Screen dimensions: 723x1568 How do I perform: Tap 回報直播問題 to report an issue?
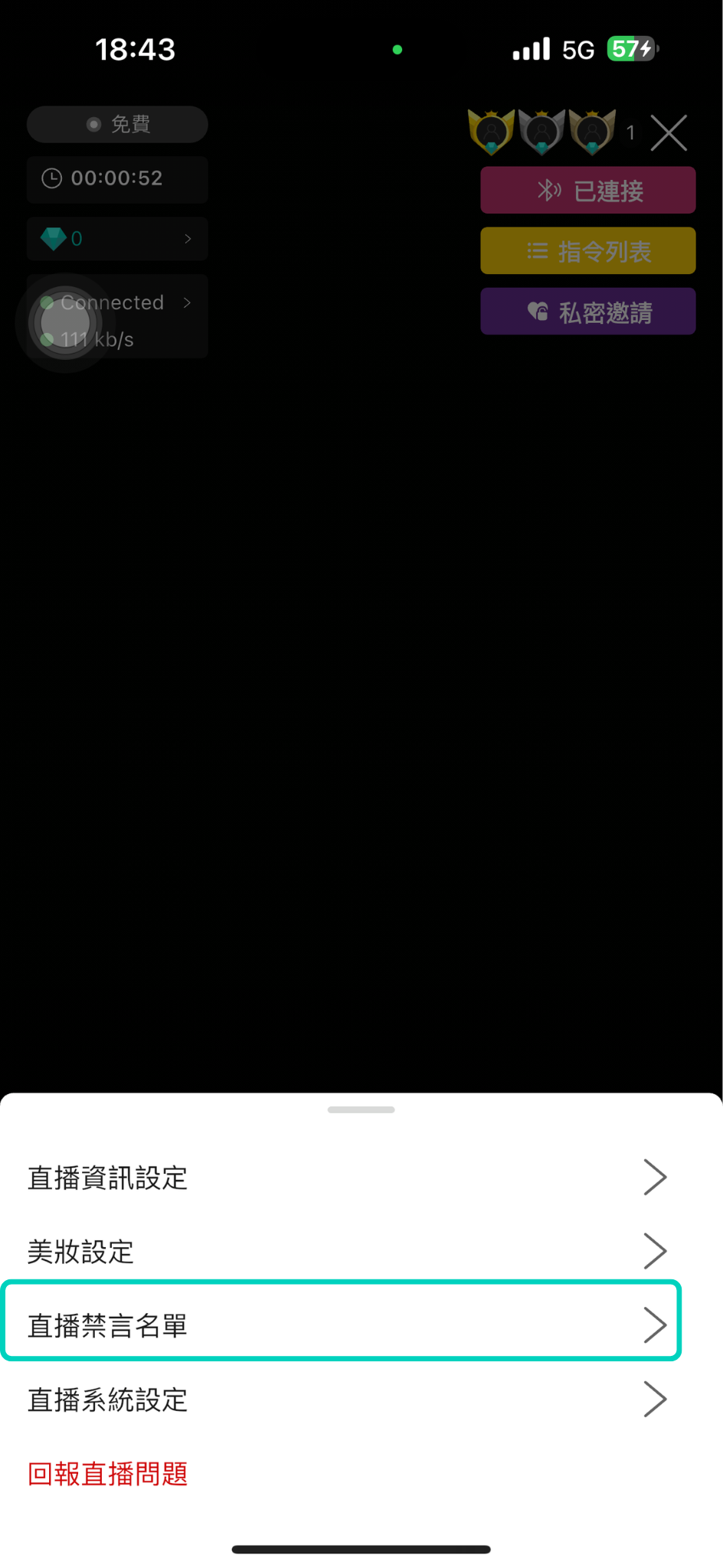tap(108, 1474)
